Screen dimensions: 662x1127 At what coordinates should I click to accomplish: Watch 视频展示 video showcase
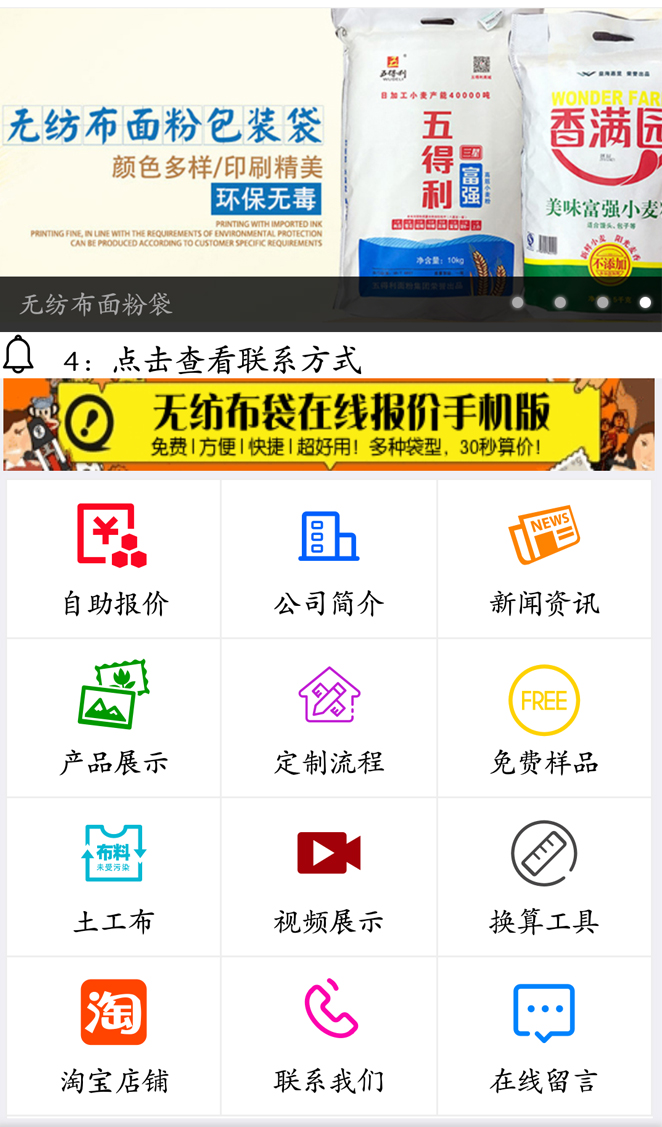click(x=329, y=877)
